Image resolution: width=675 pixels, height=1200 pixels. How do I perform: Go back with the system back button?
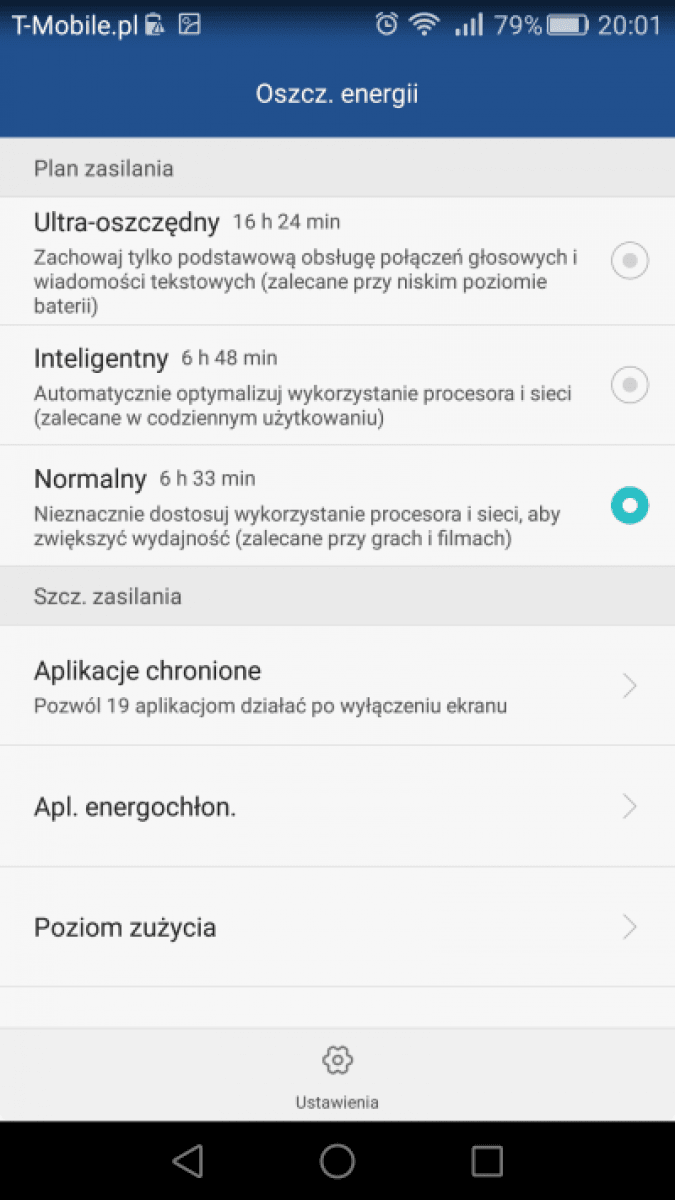(187, 1160)
